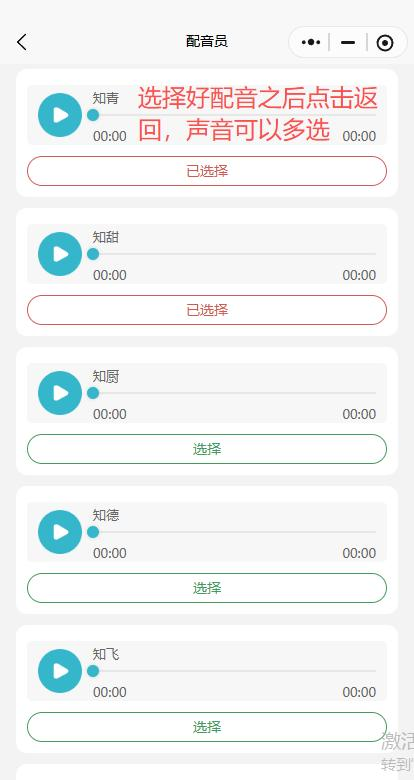Open the mini program more options menu
The image size is (414, 780).
click(311, 42)
